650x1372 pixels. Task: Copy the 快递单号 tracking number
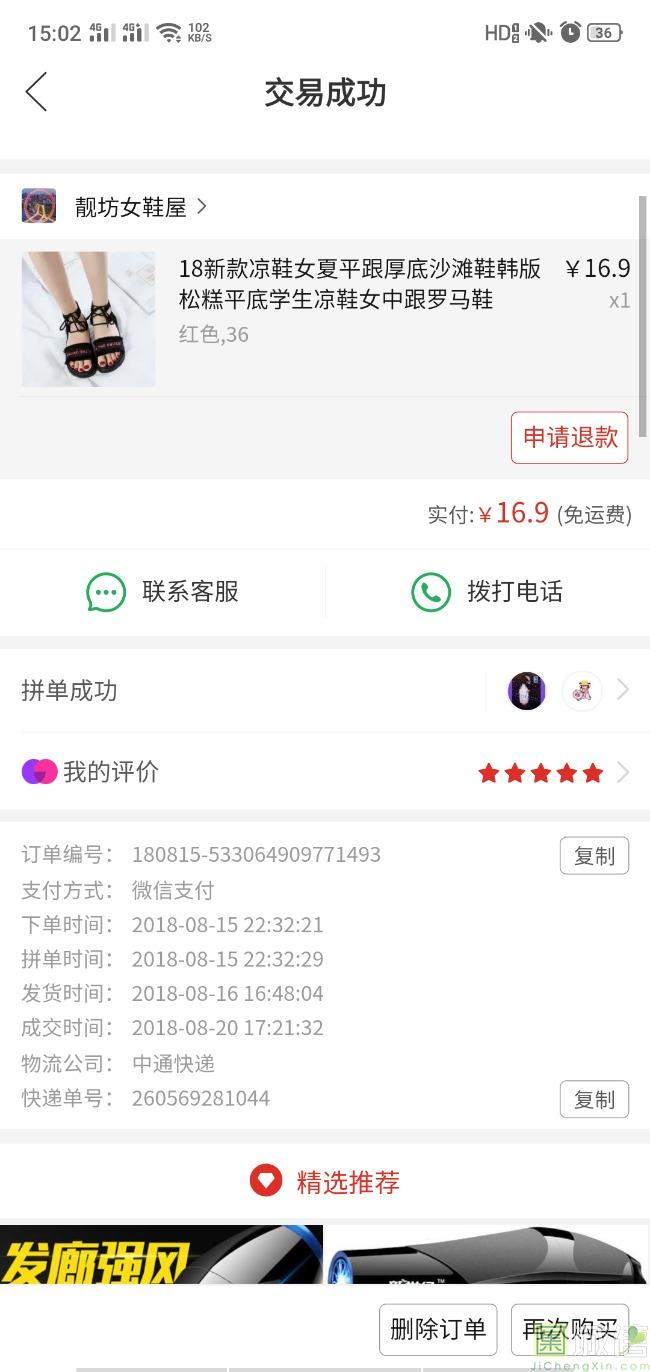[x=593, y=1099]
